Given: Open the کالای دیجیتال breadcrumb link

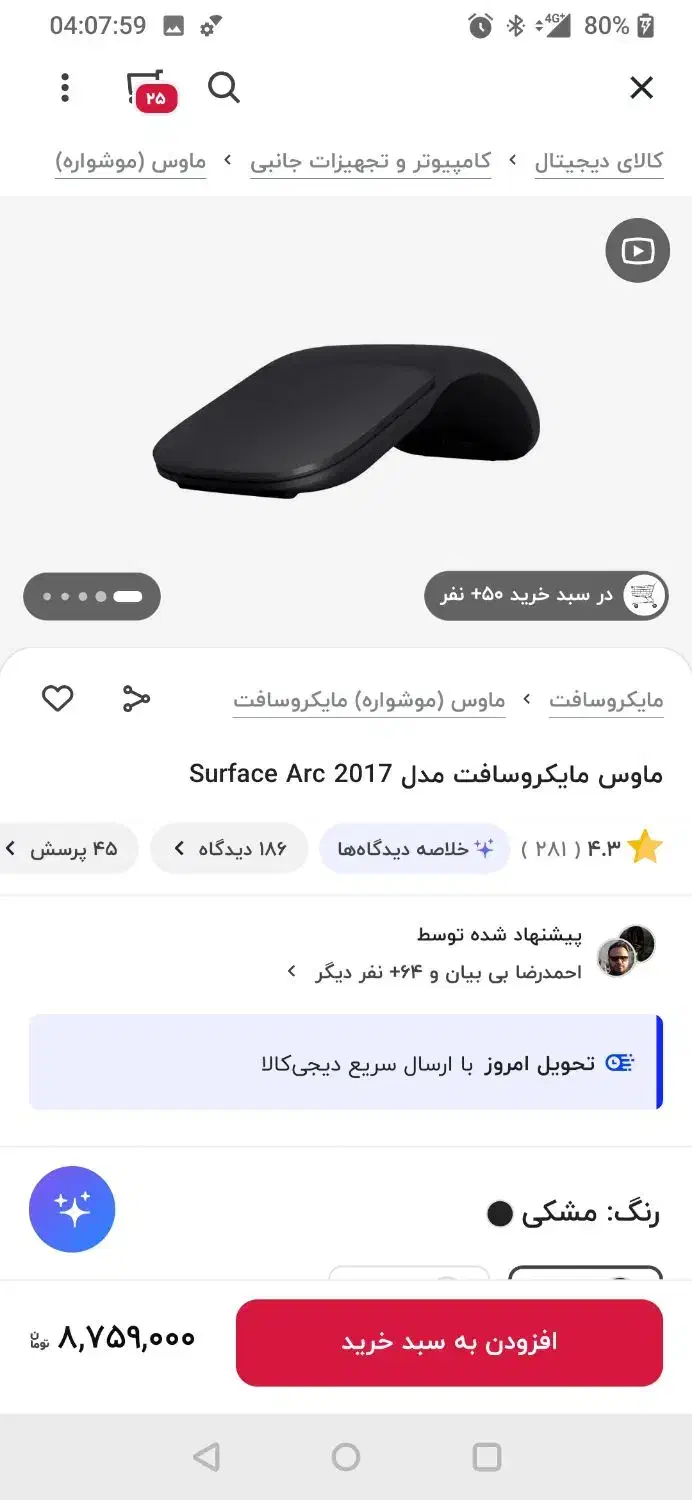Looking at the screenshot, I should coord(599,162).
